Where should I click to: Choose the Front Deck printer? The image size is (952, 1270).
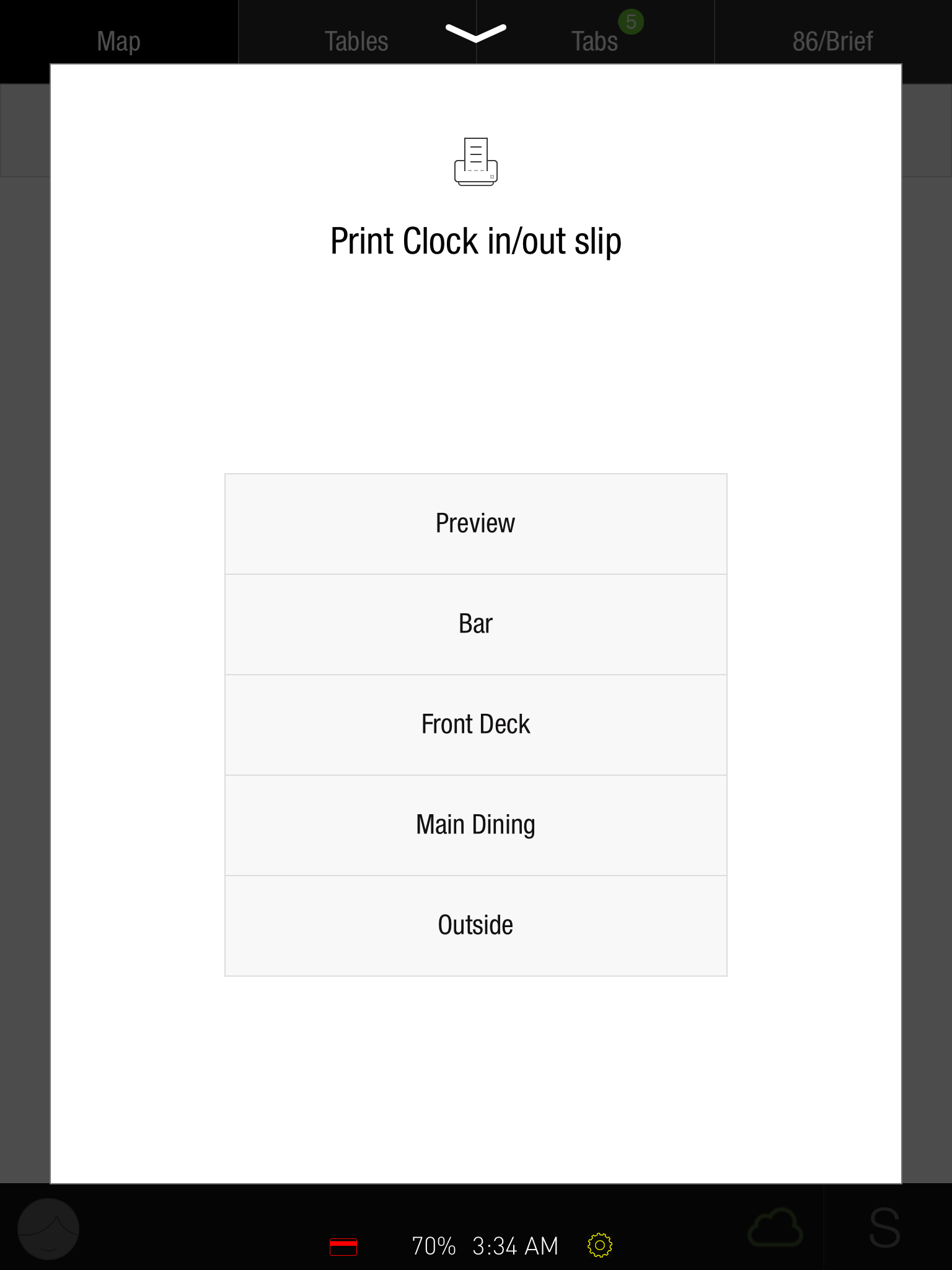click(475, 725)
